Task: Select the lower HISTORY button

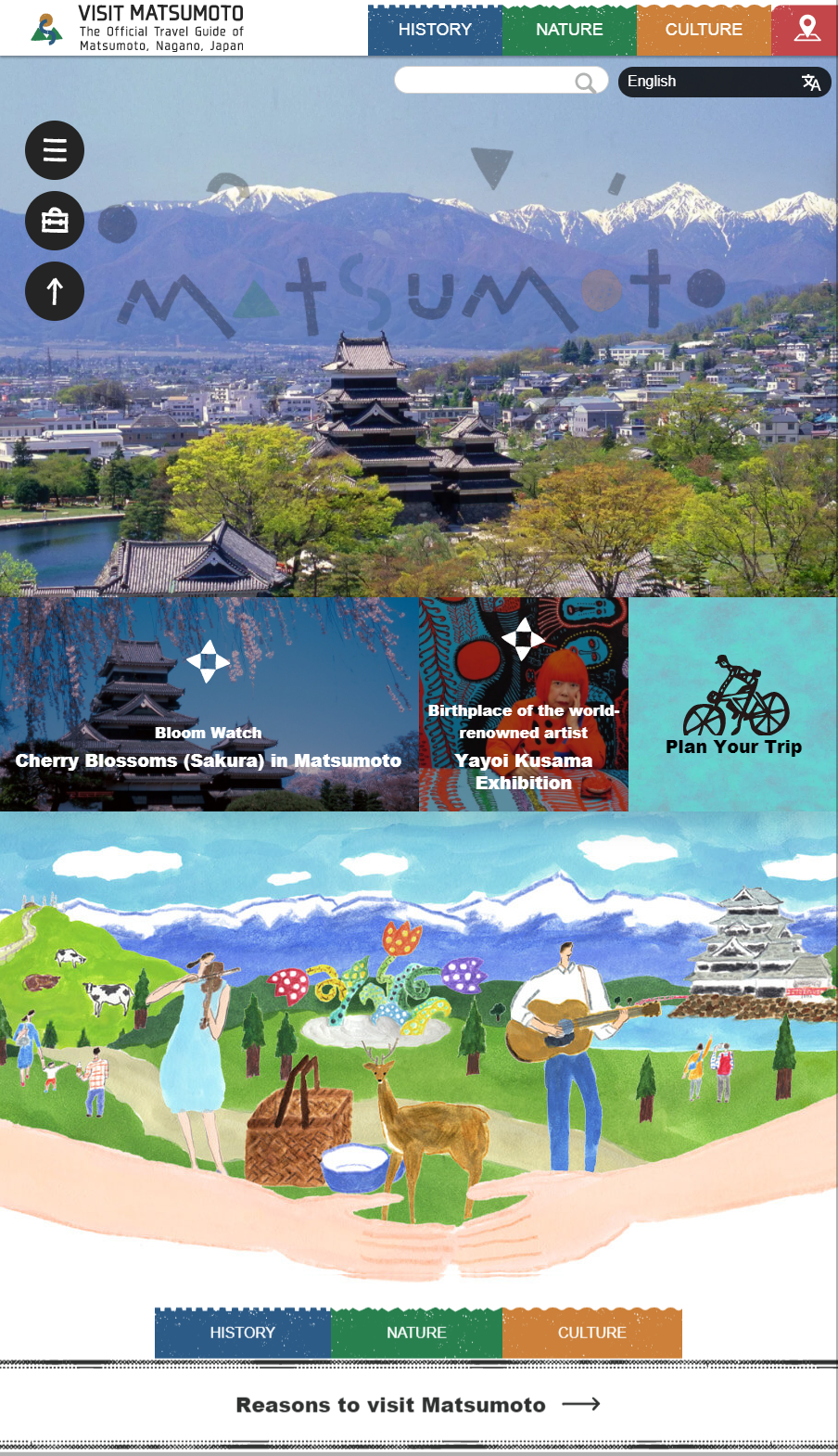Action: 243,1333
